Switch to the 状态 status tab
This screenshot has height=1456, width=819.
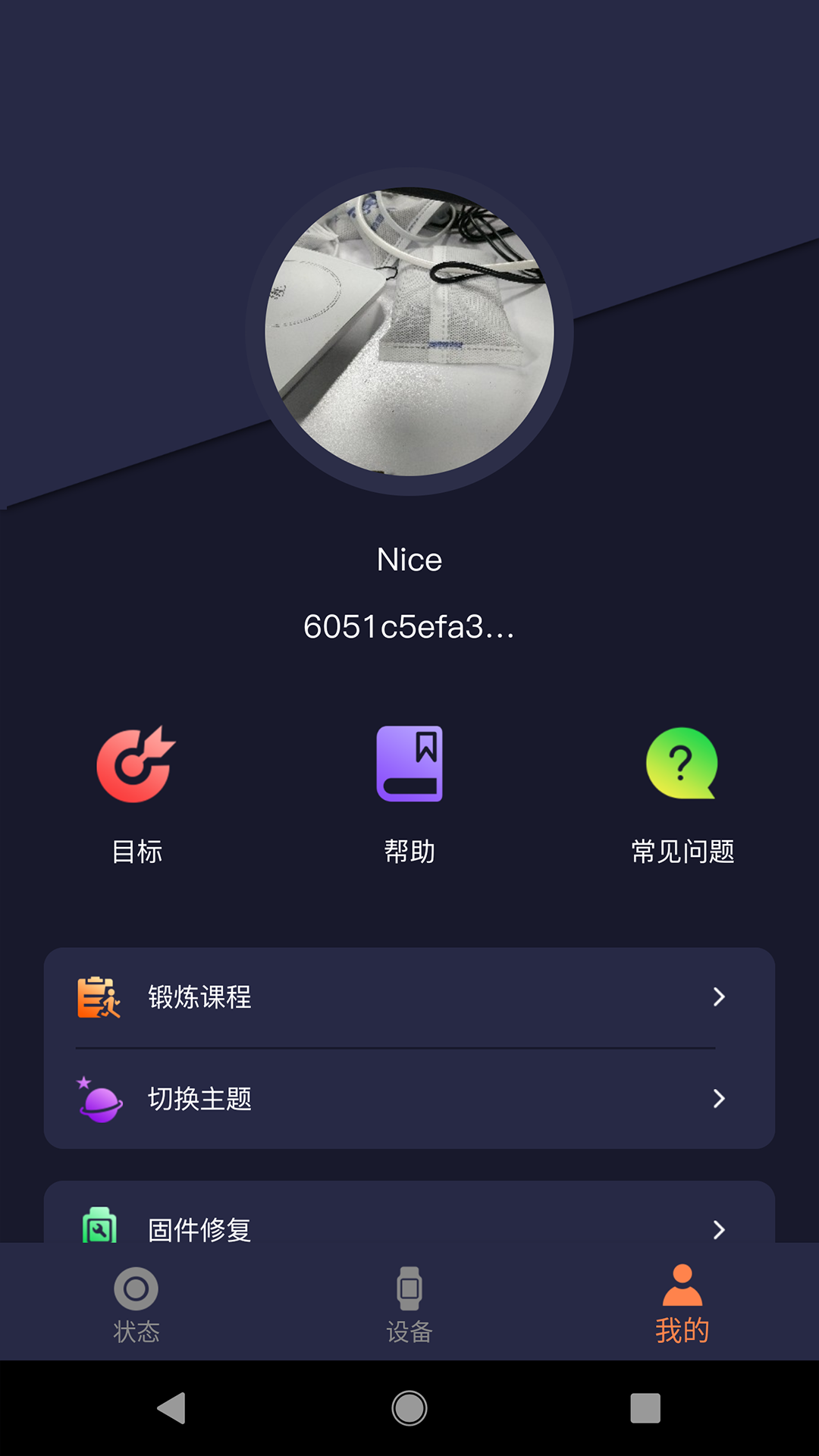[x=136, y=1303]
